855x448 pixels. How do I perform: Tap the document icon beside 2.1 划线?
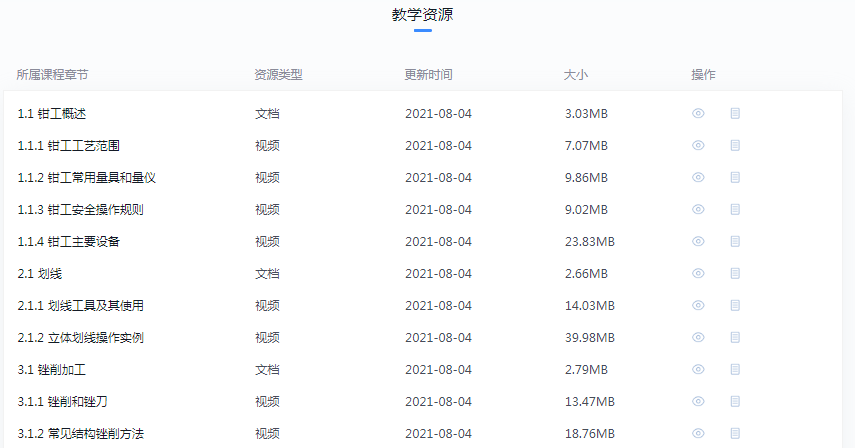tap(735, 273)
